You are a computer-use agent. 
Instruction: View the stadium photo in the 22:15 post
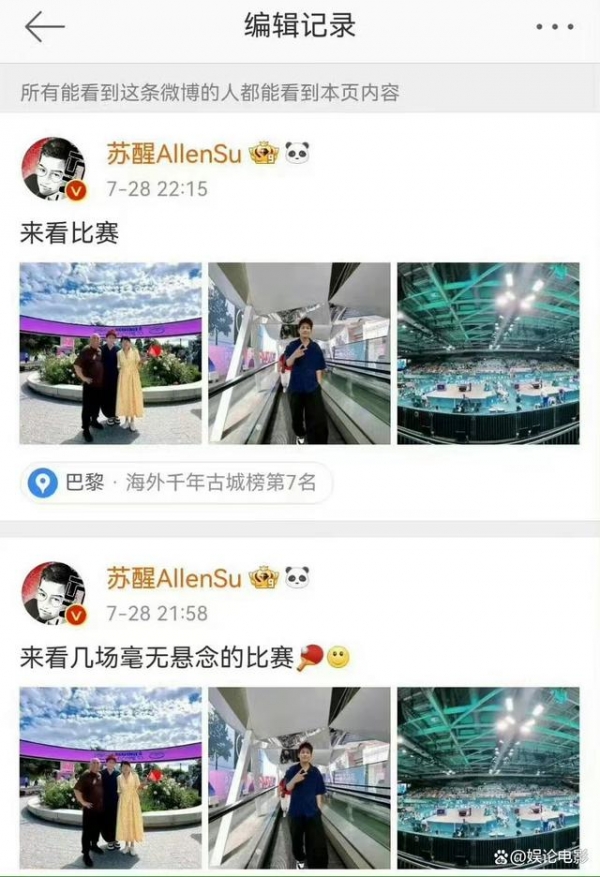(x=488, y=353)
